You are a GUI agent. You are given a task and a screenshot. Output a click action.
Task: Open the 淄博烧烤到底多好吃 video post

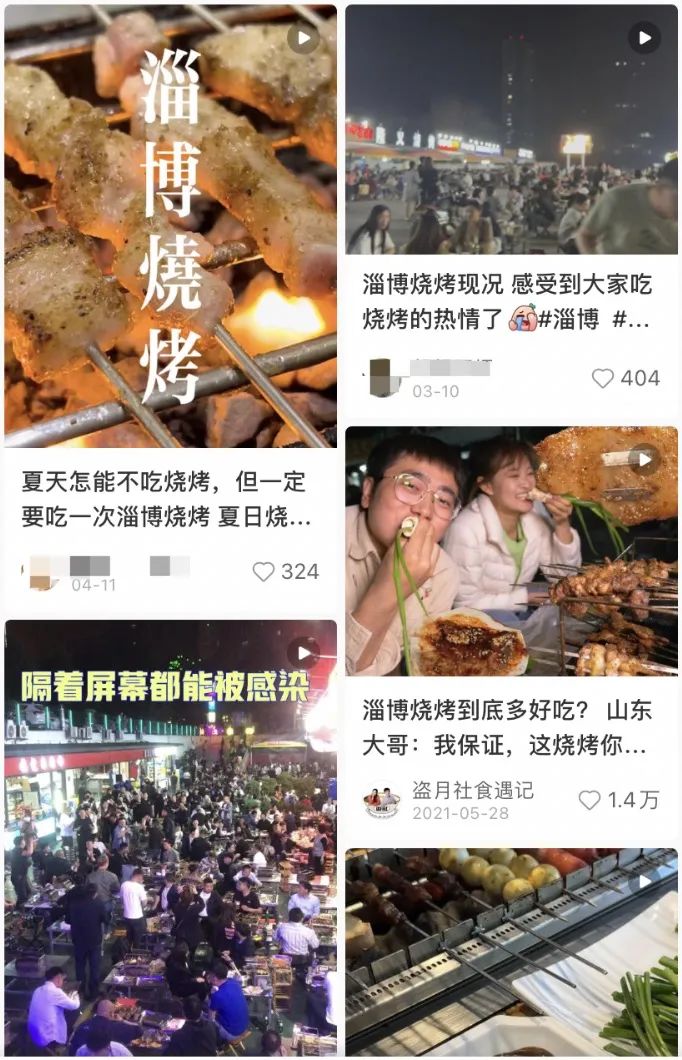tap(511, 551)
